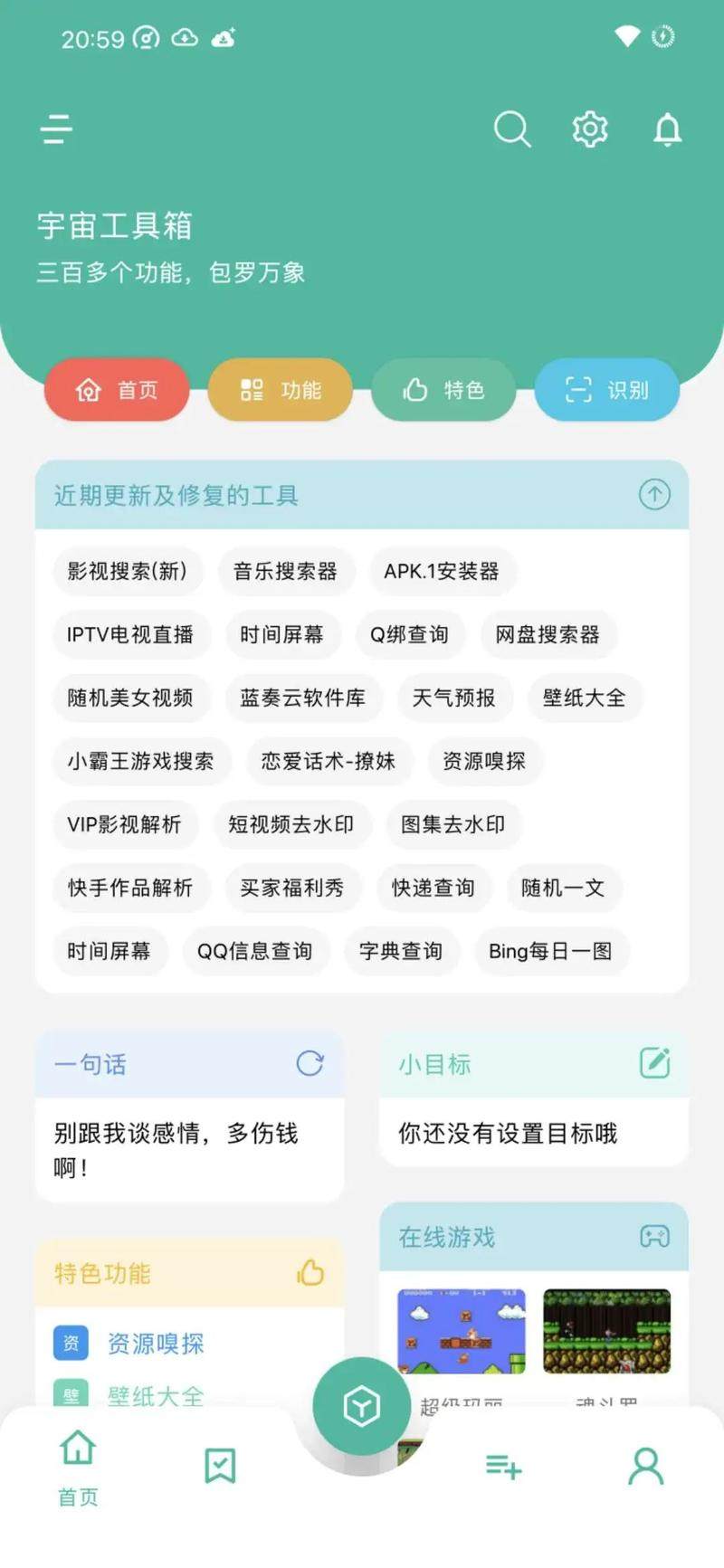
Task: Select the 快递查询 chip
Action: 433,888
